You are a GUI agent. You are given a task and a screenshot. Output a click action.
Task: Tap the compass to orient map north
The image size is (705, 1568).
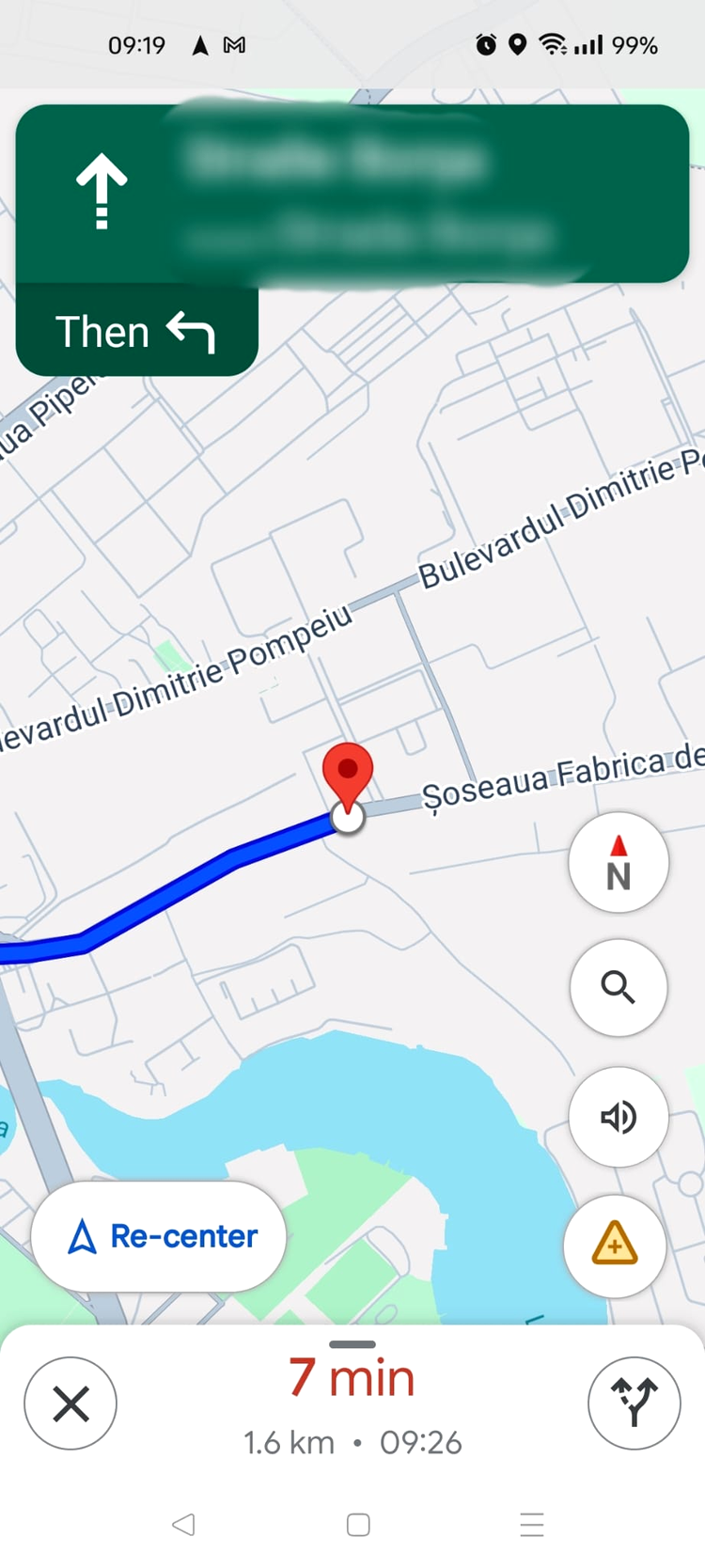[618, 862]
